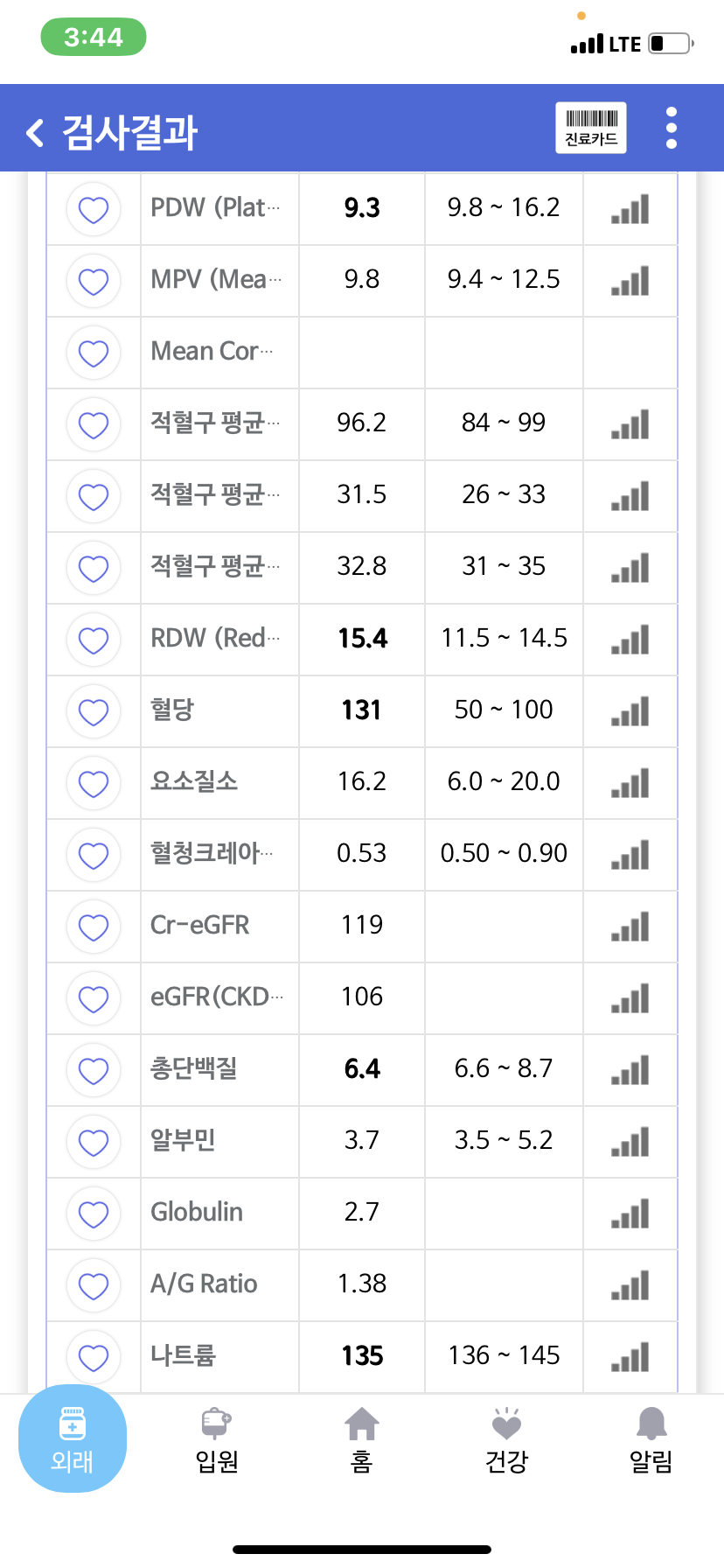Favorite the Globulin row

(94, 1214)
